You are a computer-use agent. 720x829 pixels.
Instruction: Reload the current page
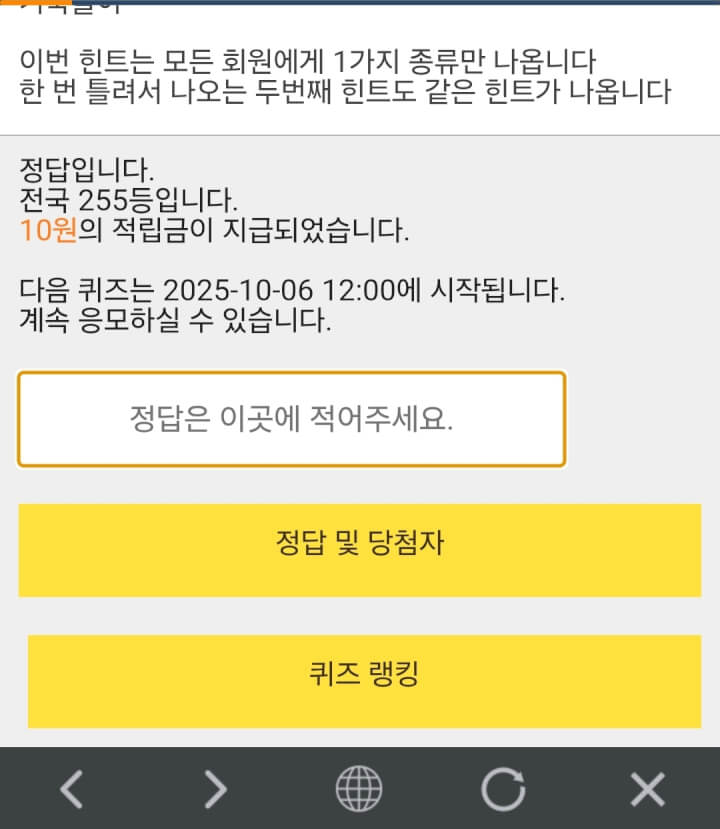tap(503, 790)
